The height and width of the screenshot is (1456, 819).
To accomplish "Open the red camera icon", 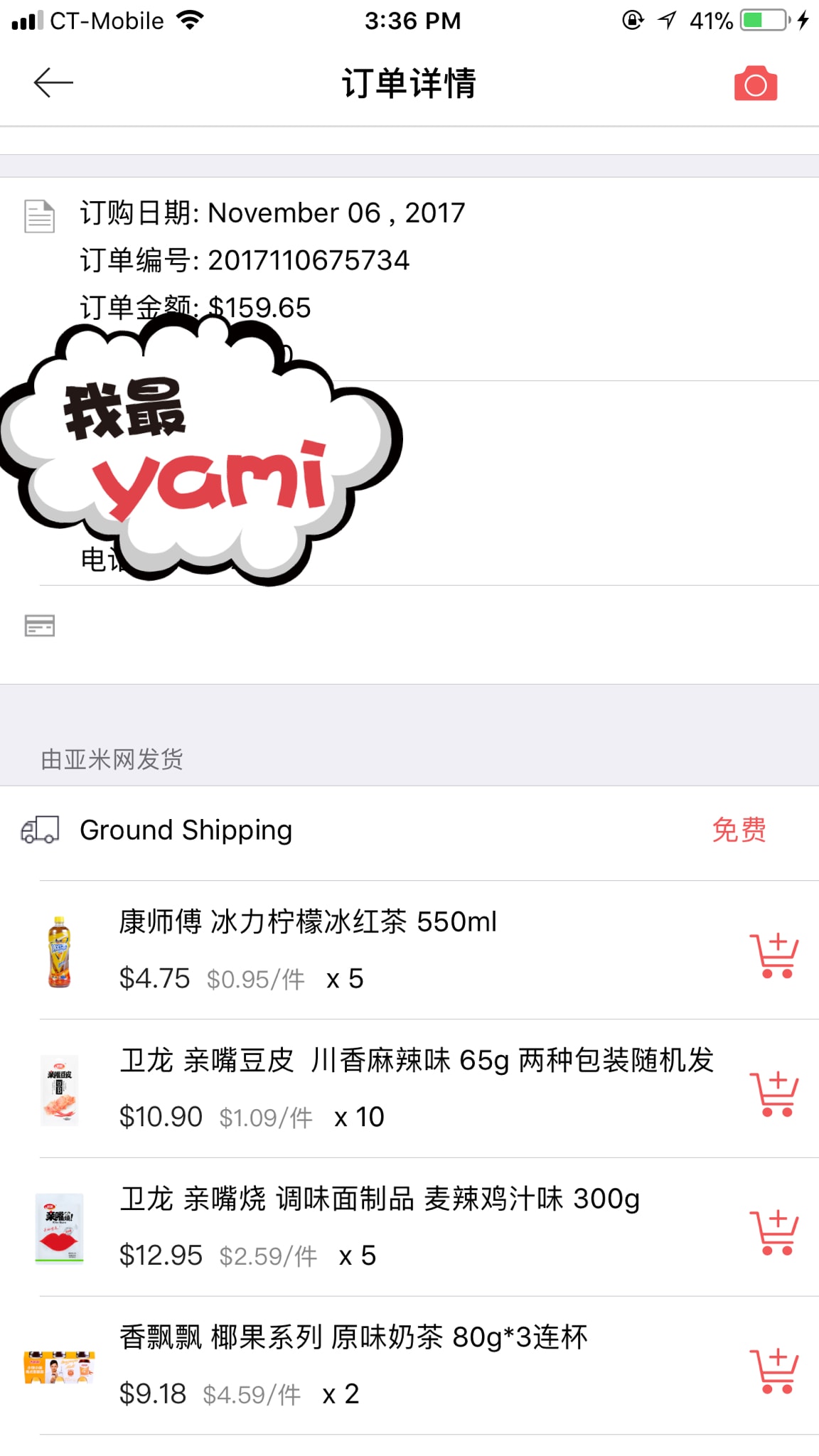I will pyautogui.click(x=755, y=84).
